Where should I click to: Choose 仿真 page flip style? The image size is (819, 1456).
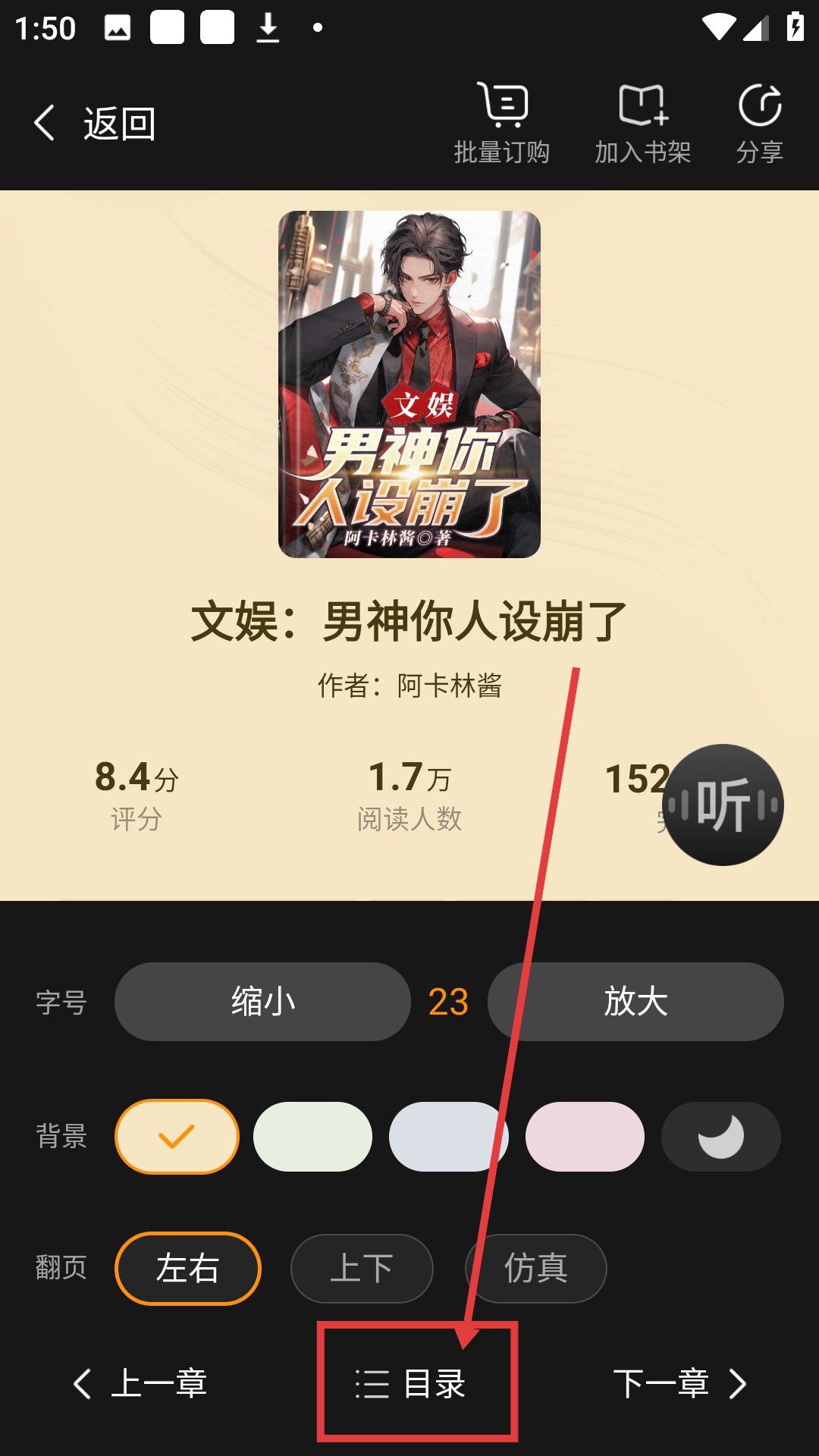coord(536,1269)
